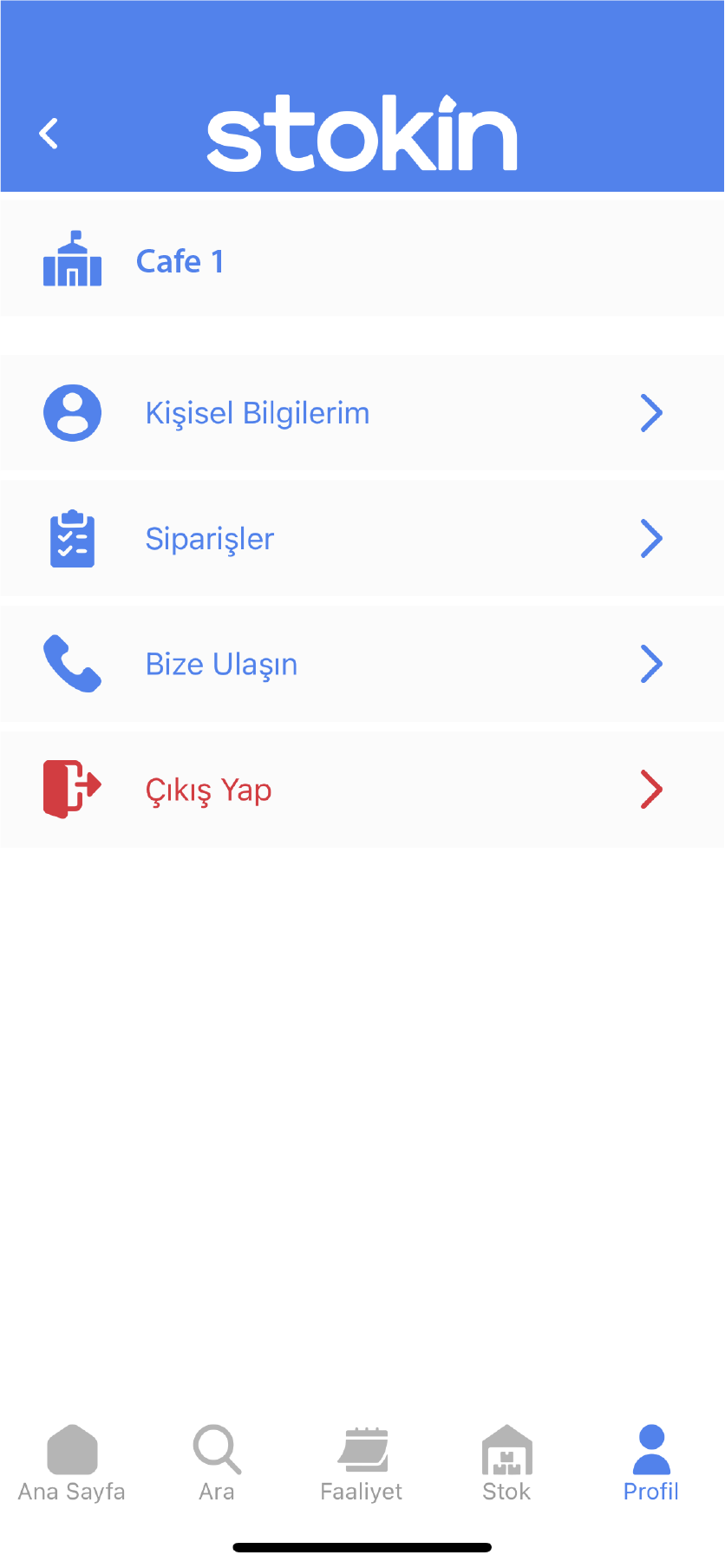Switch to the Ara search tab
The image size is (725, 1568).
click(x=217, y=1464)
